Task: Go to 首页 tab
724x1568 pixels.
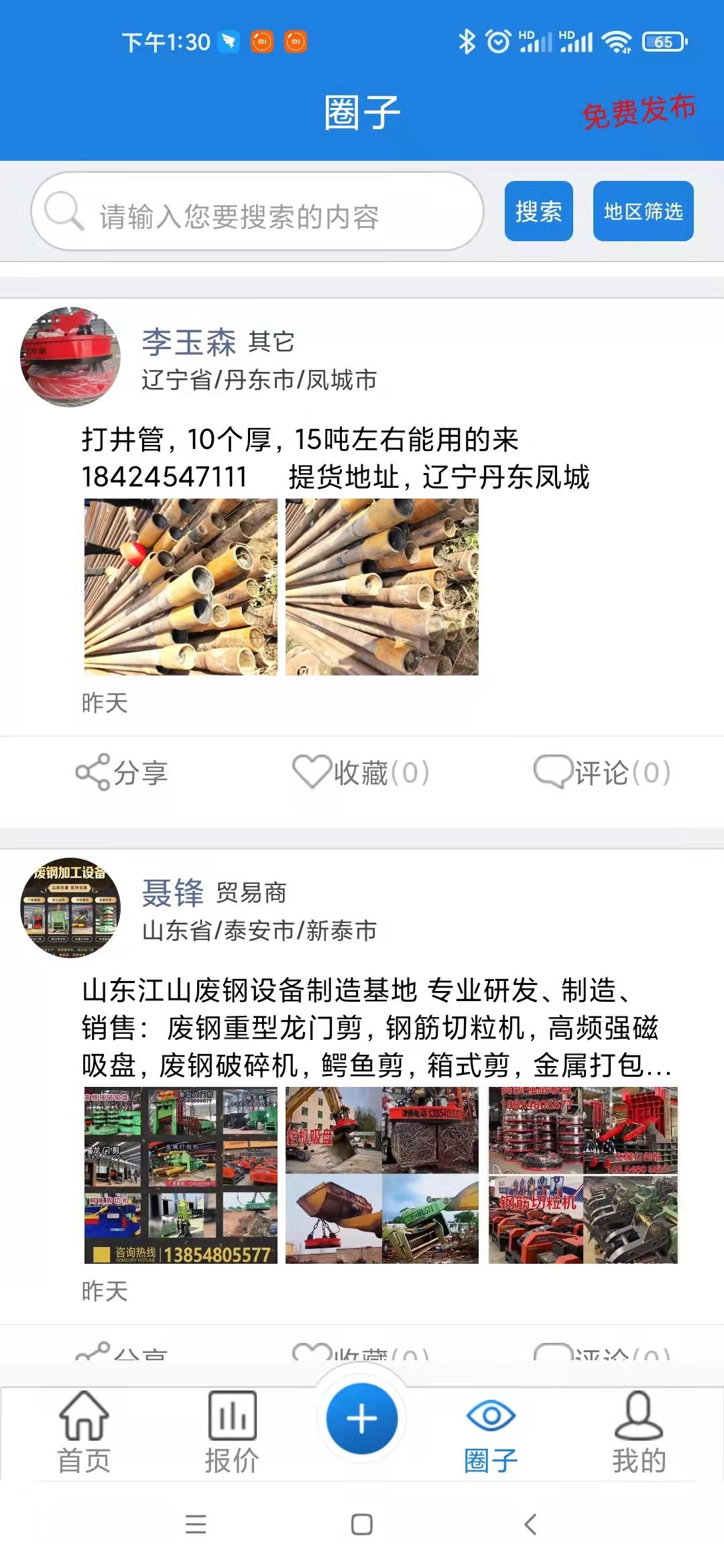Action: point(84,1432)
